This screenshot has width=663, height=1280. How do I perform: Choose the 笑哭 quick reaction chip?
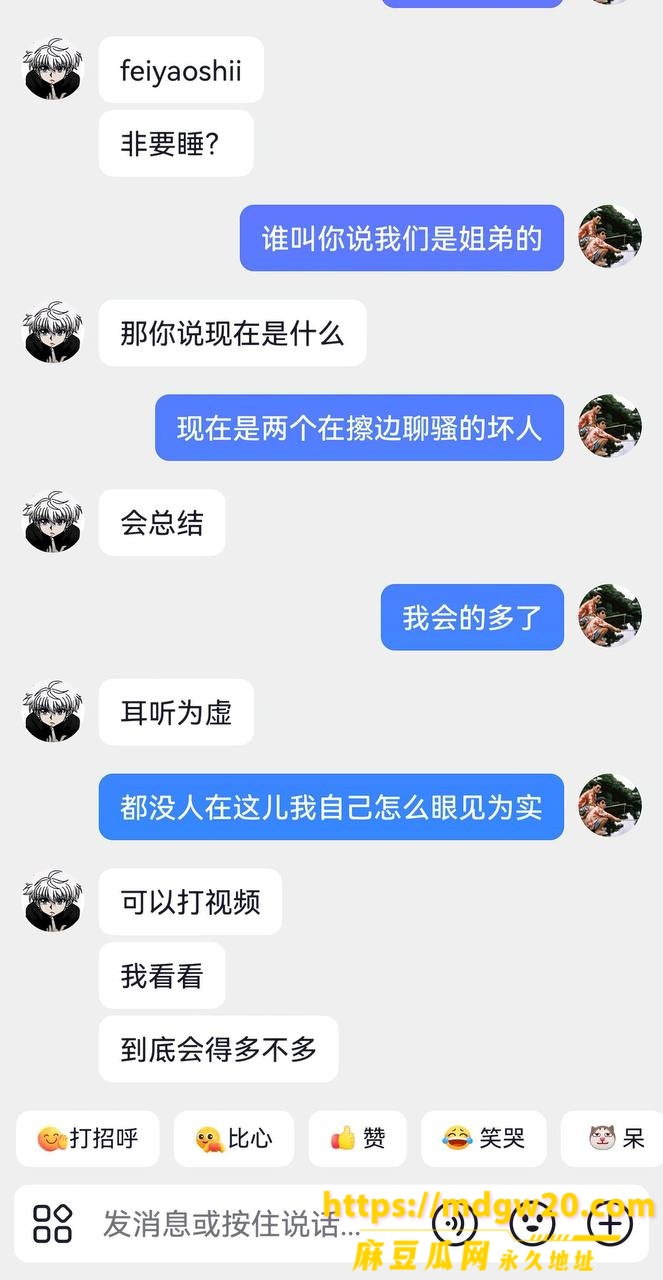[x=484, y=1138]
